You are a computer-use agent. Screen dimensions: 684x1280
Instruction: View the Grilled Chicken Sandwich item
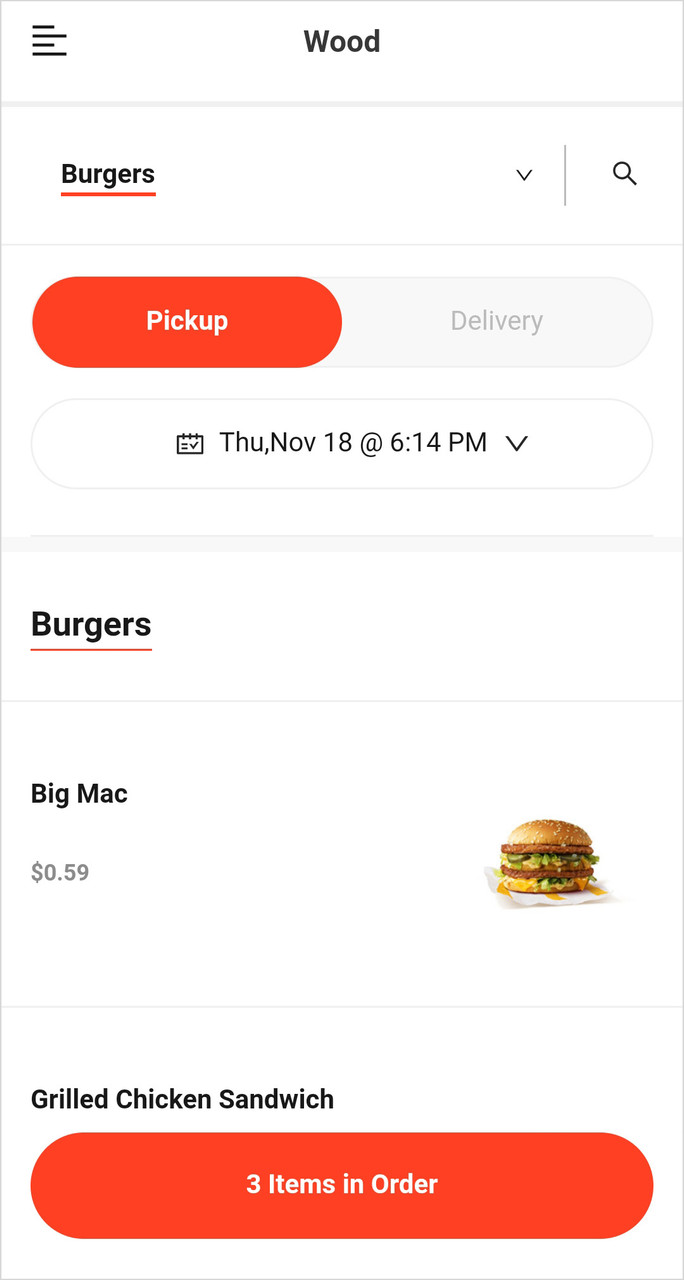[x=182, y=1099]
